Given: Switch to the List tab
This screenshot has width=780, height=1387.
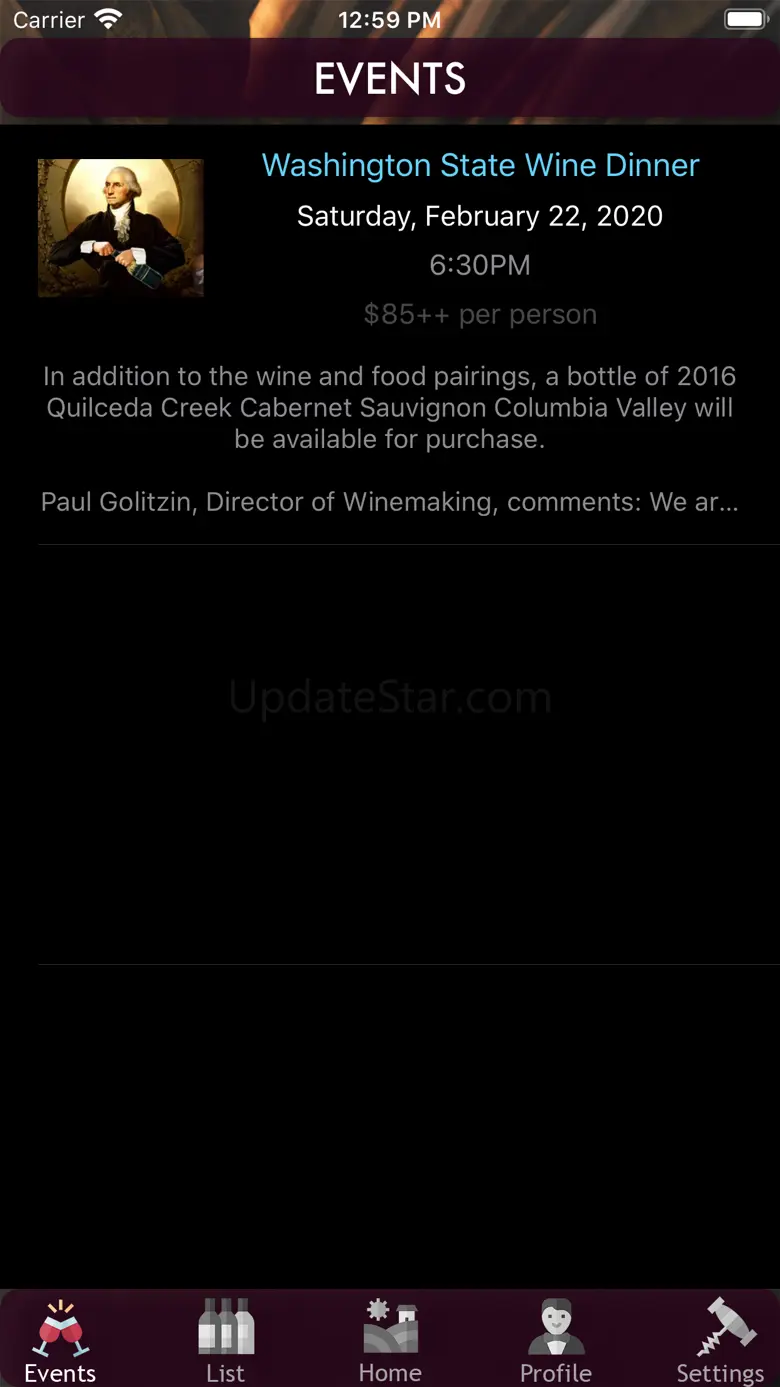Looking at the screenshot, I should (x=226, y=1340).
